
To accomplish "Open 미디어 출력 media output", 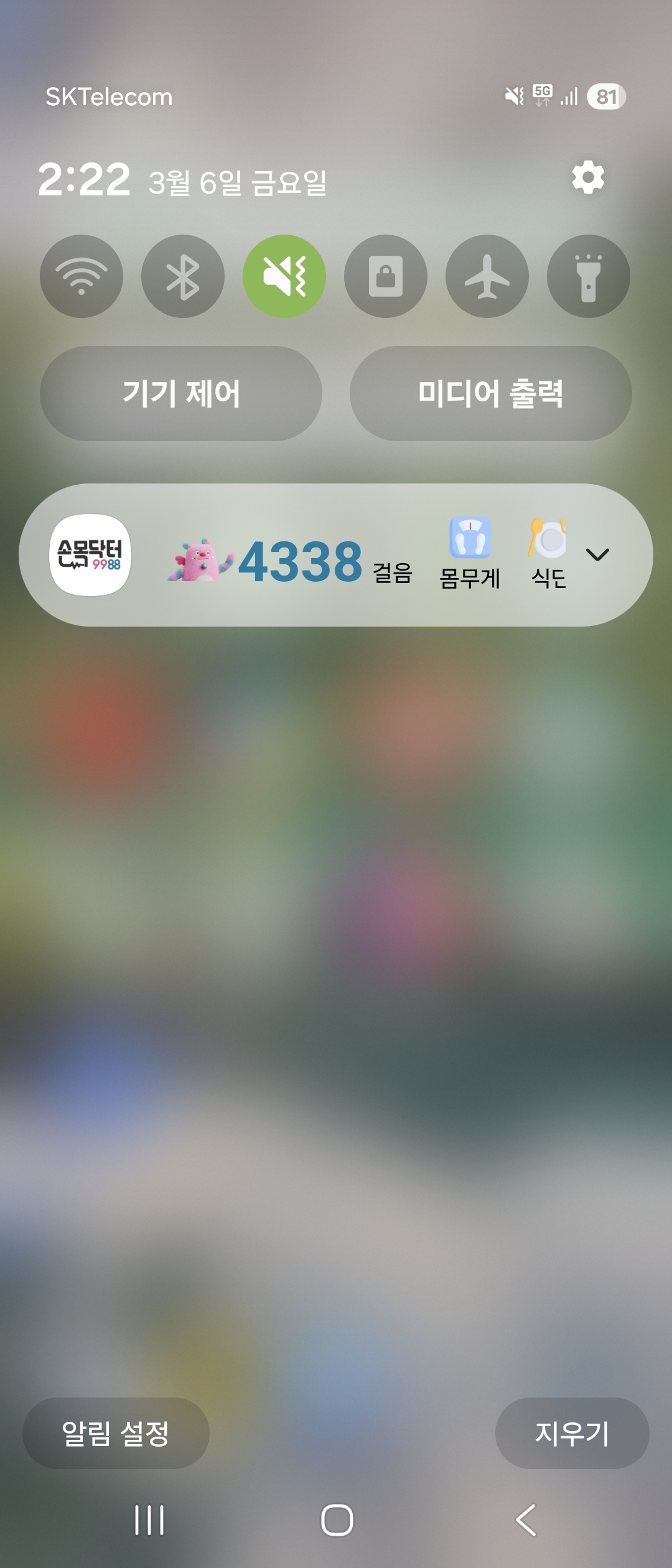I will coord(491,394).
